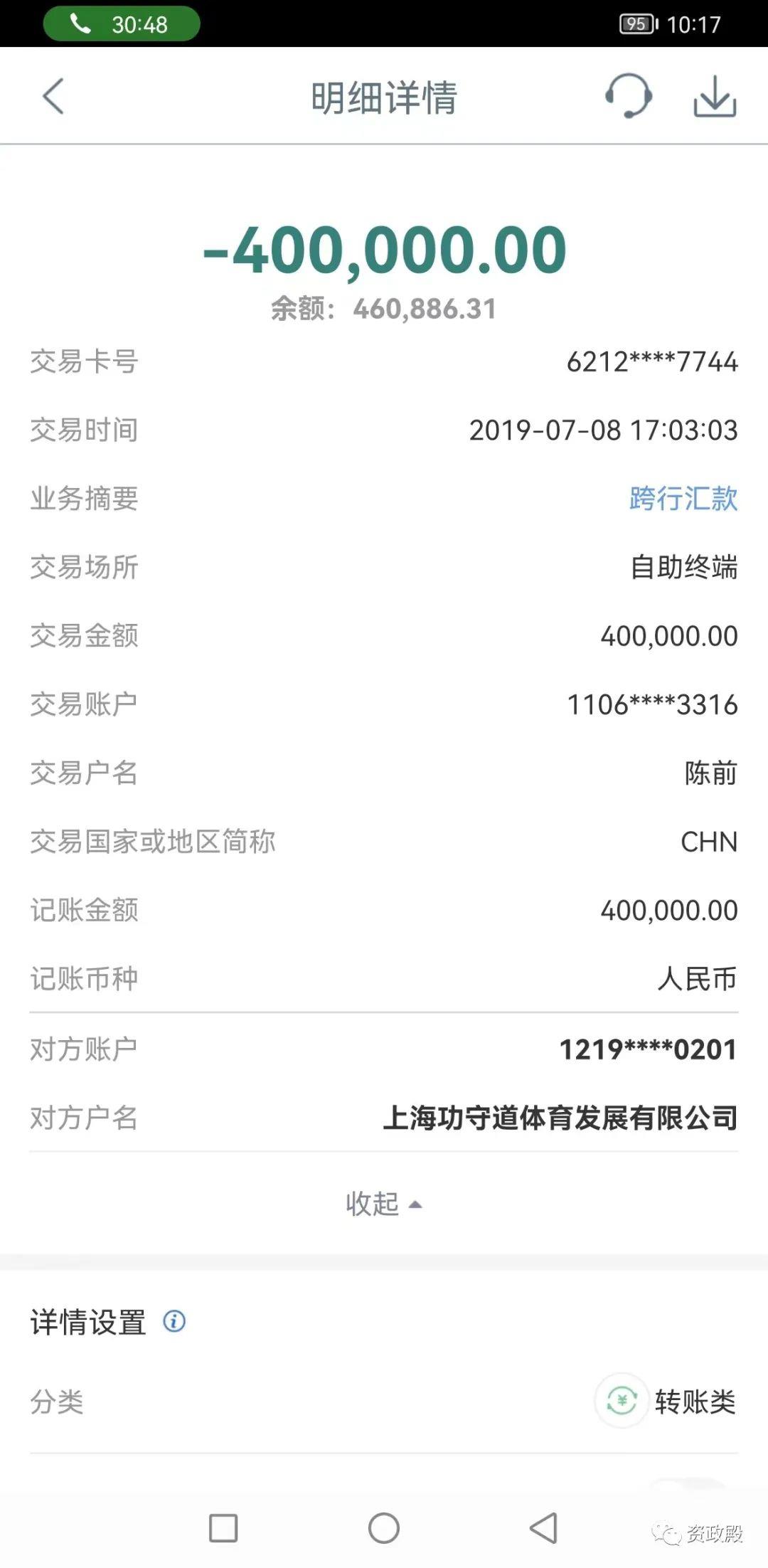Screen dimensions: 768x1568
Task: Go to home screen via navigation bar
Action: (x=384, y=1527)
